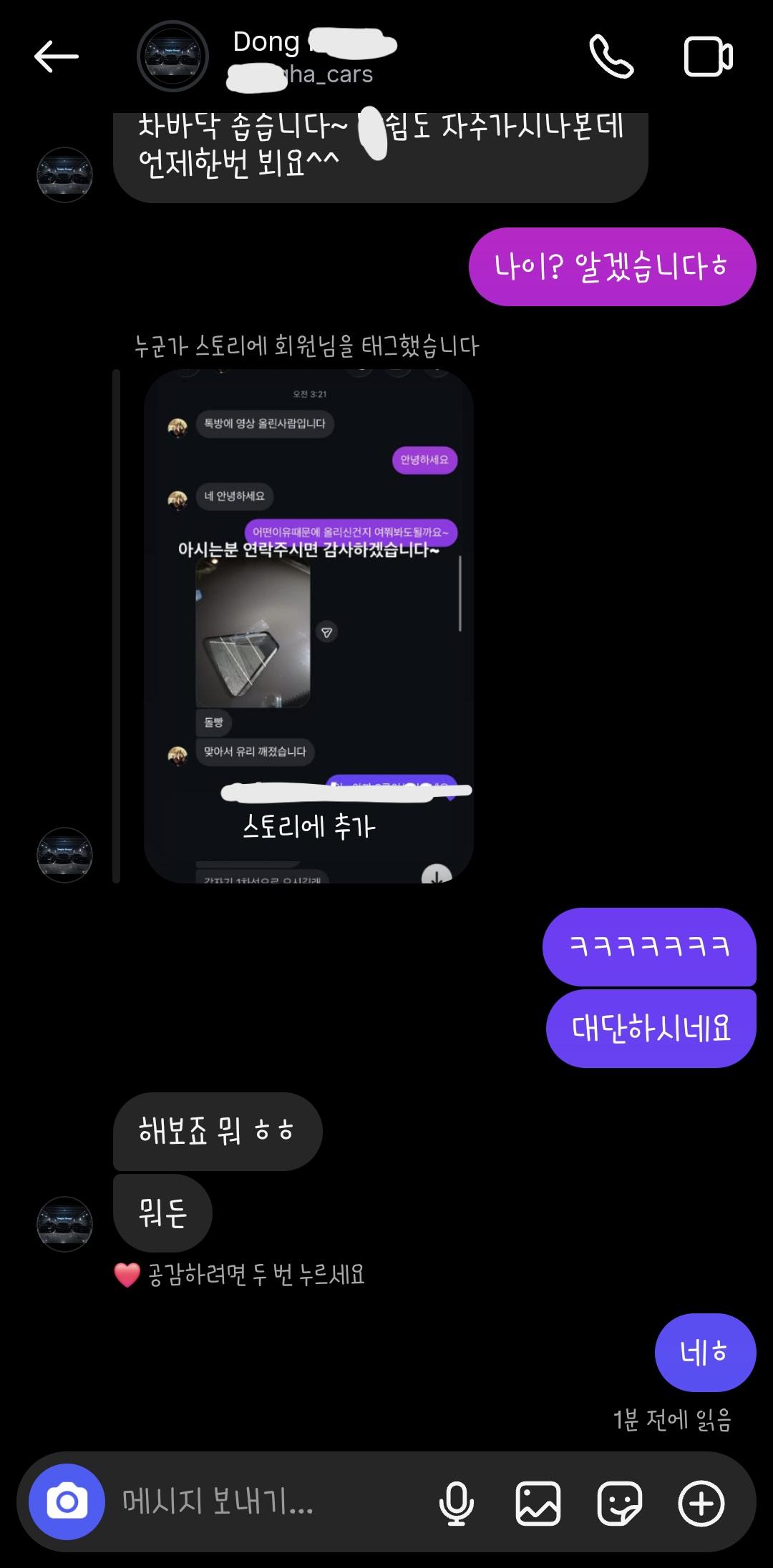The height and width of the screenshot is (1568, 773).
Task: Open the camera from the message bar
Action: point(67,1502)
